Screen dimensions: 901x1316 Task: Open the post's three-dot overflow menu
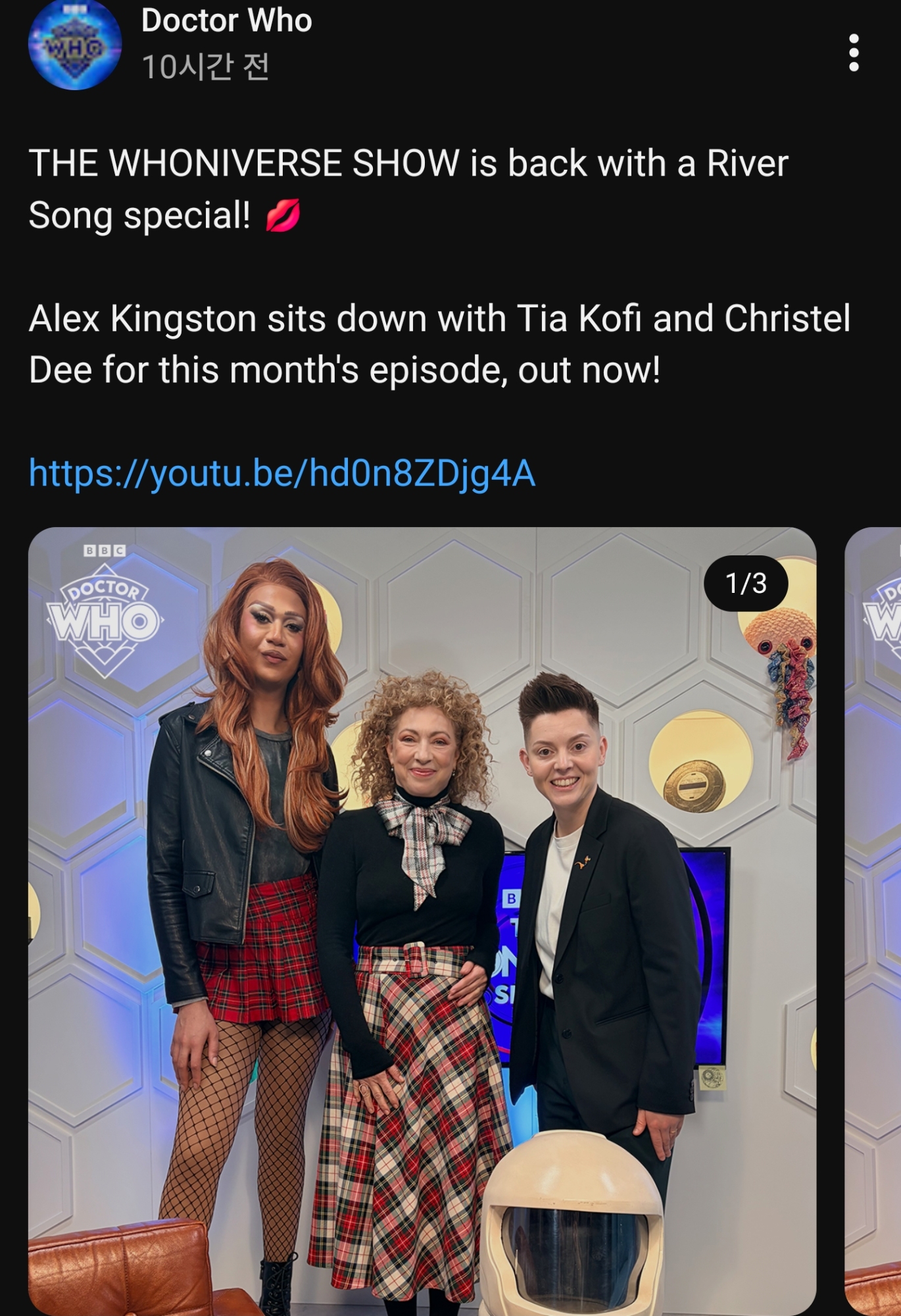[x=854, y=53]
